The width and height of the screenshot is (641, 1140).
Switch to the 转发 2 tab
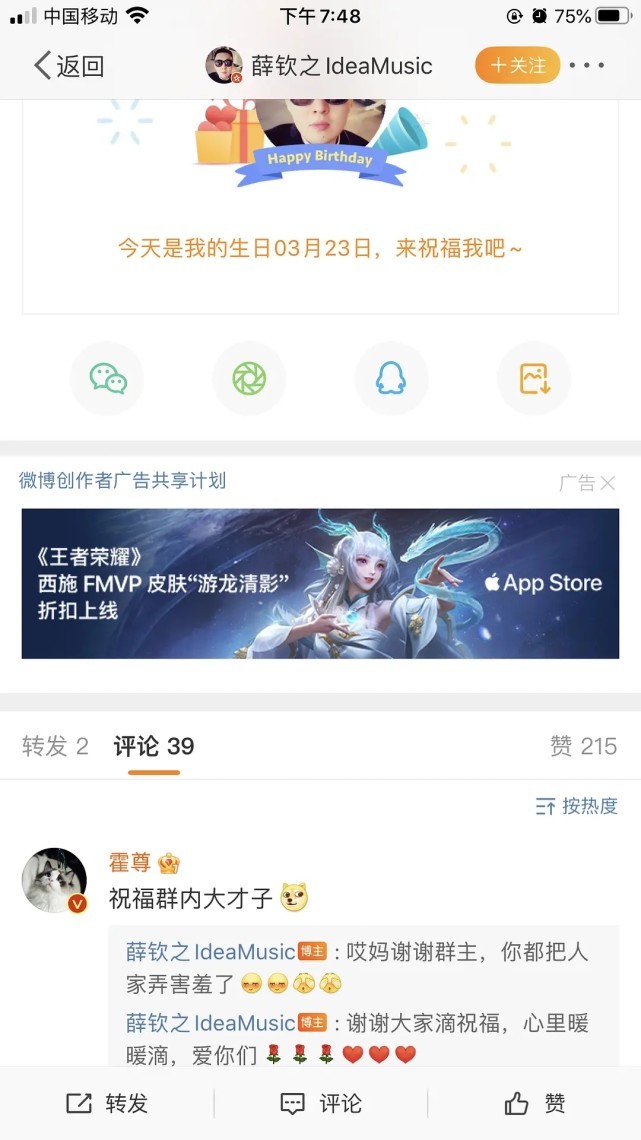pos(55,746)
